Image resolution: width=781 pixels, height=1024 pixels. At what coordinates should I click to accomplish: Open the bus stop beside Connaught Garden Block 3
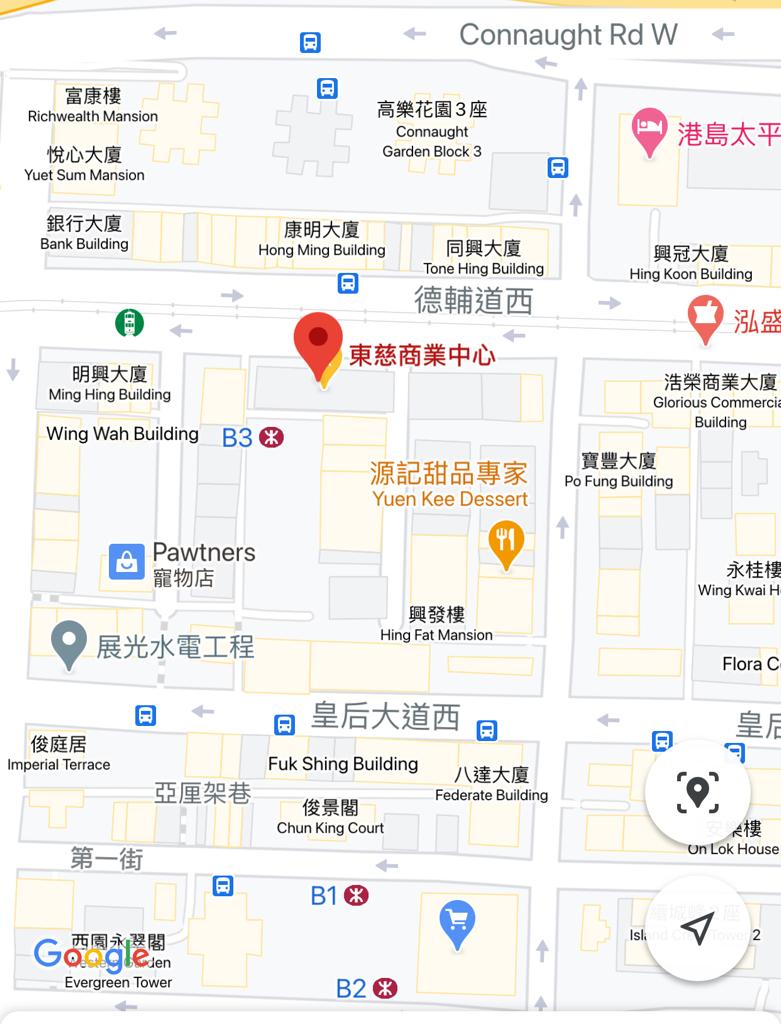point(558,168)
